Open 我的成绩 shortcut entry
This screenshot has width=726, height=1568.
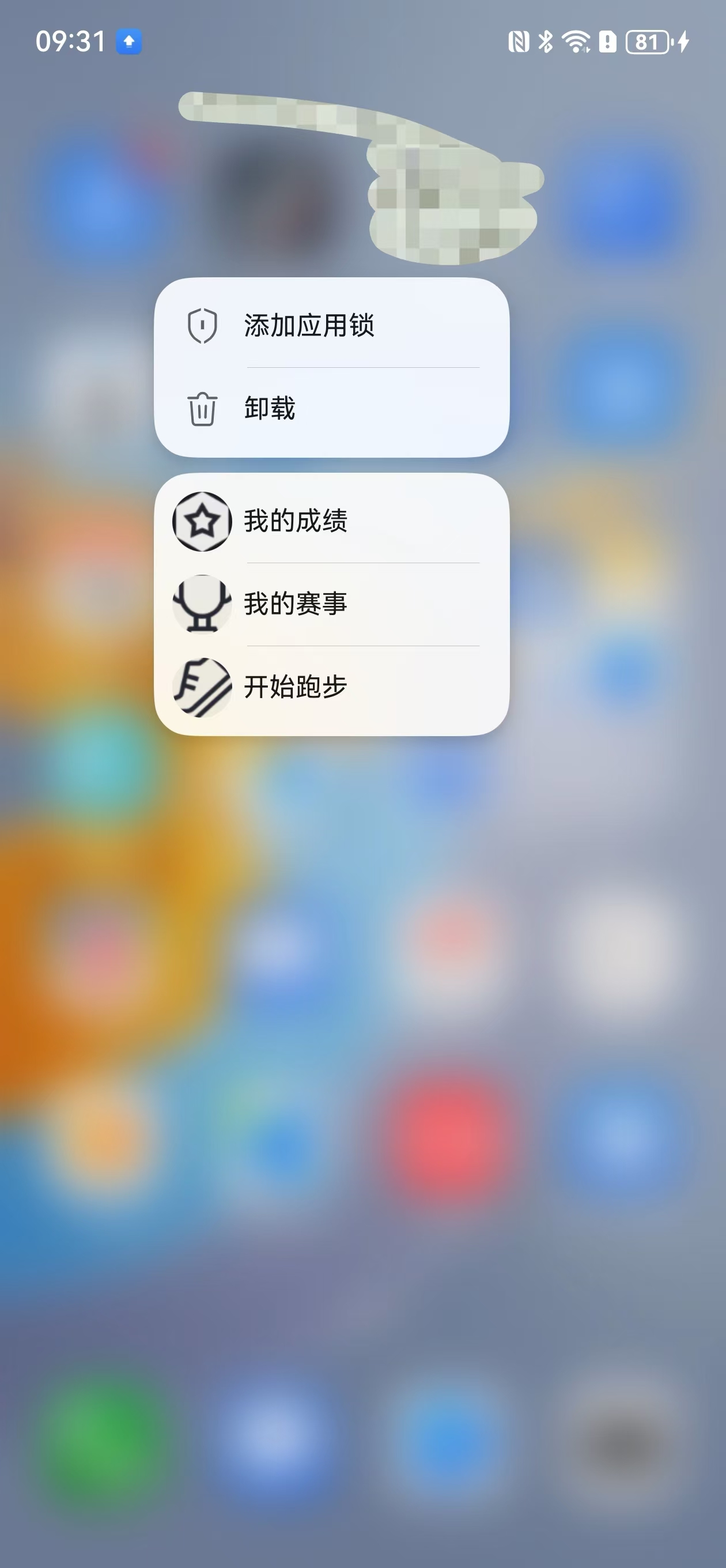[295, 522]
